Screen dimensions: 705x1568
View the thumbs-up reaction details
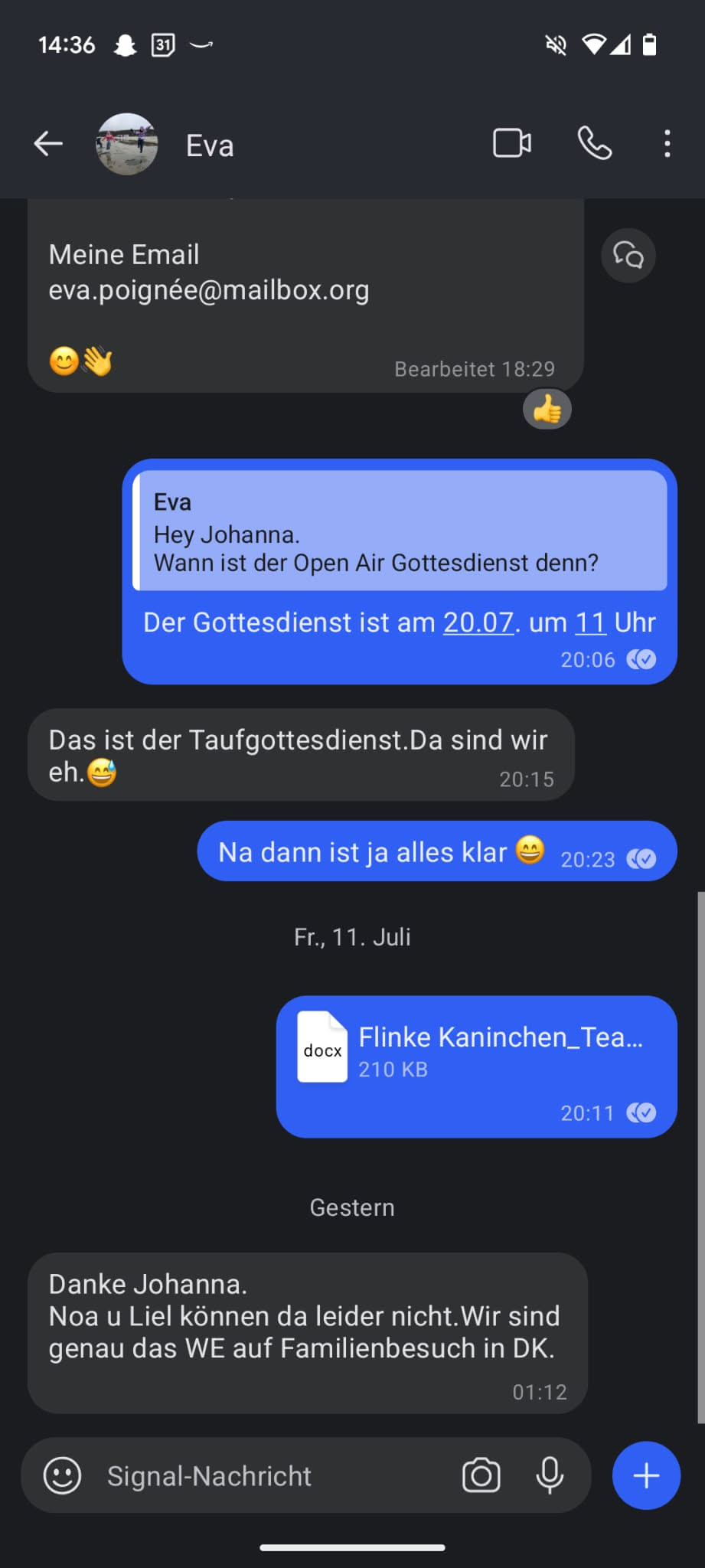click(x=547, y=410)
